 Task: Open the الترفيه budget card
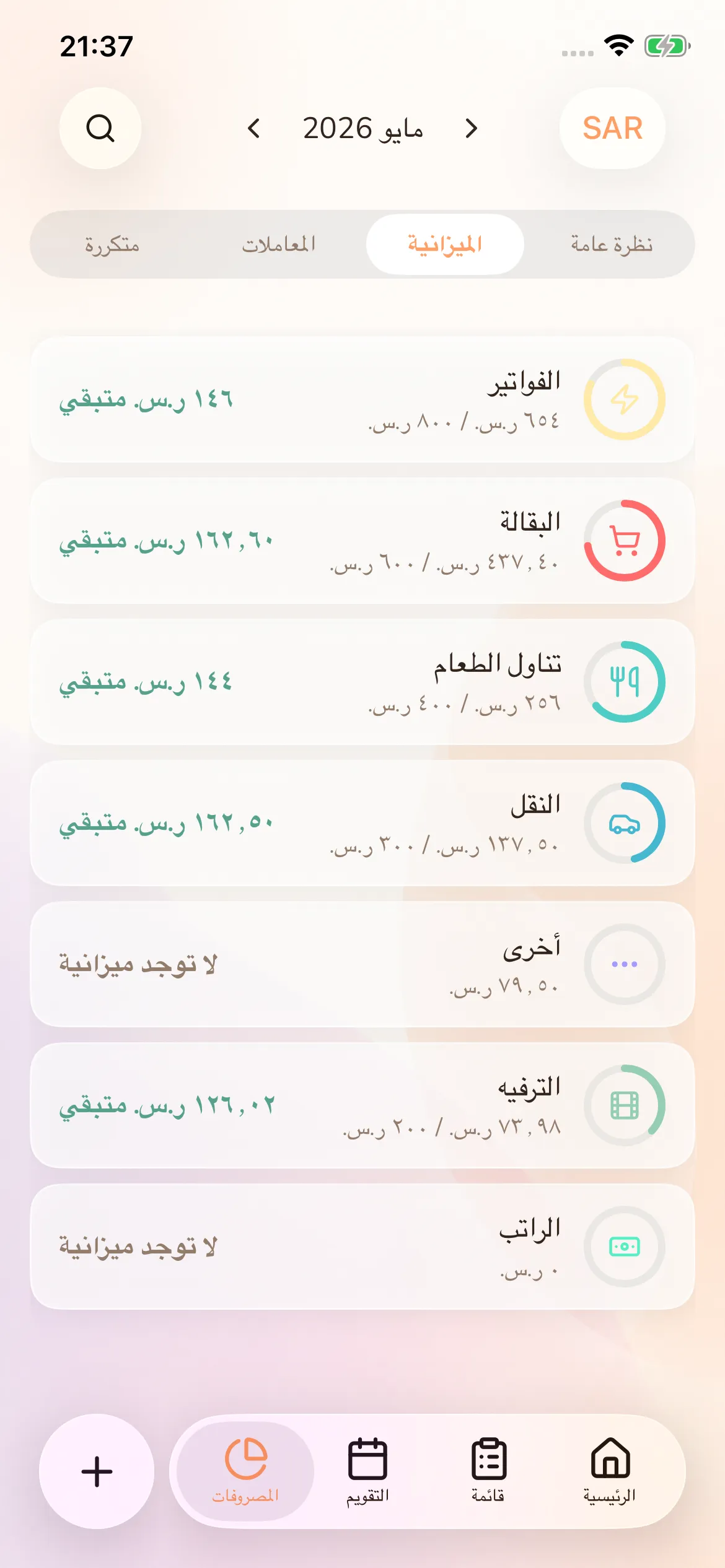[362, 1105]
